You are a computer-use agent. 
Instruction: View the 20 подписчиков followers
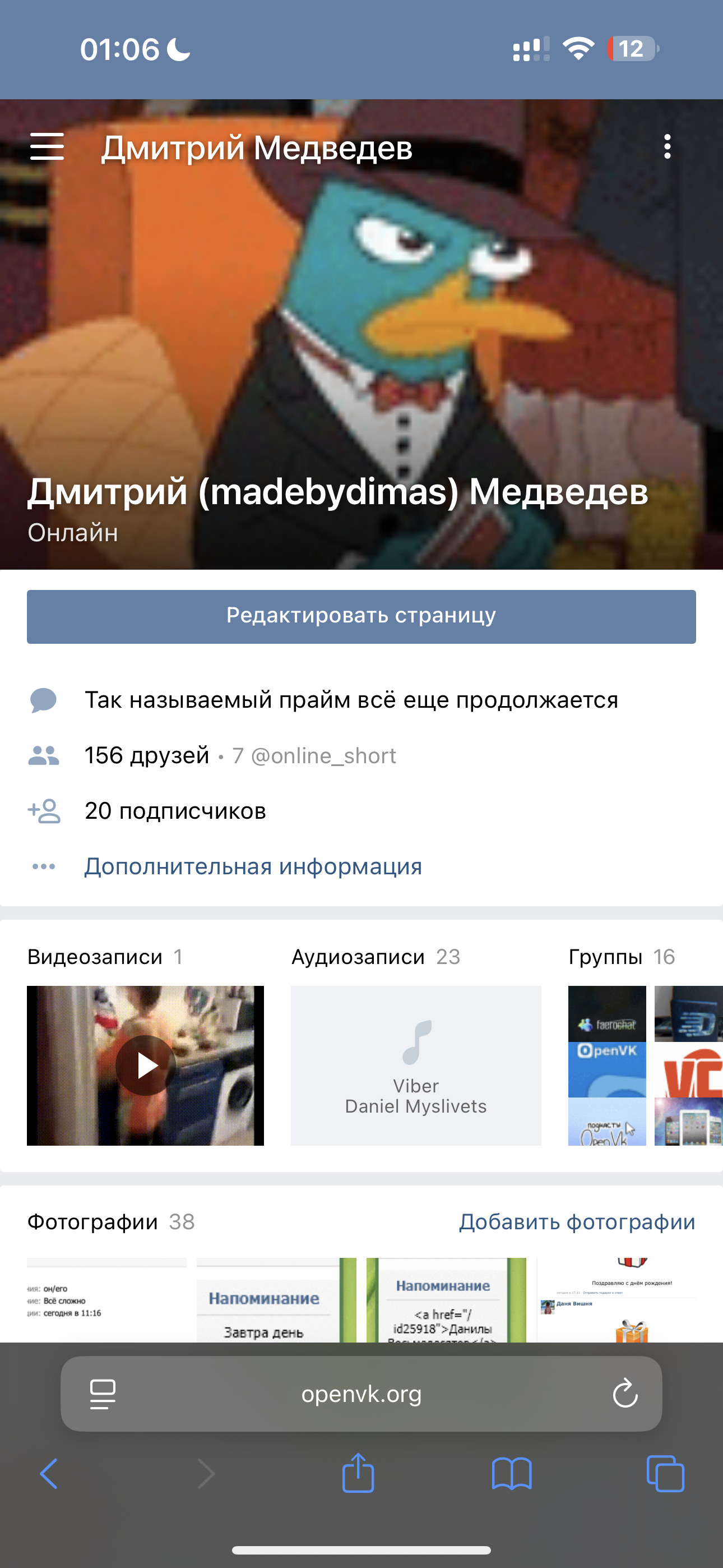175,811
